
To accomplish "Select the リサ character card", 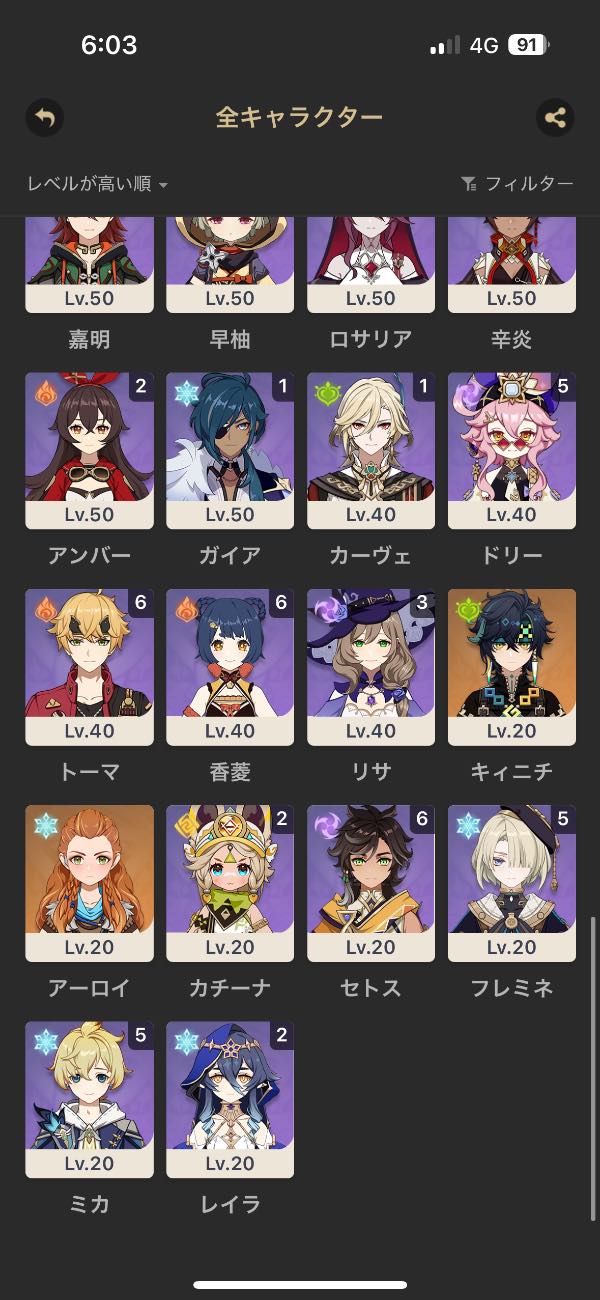I will (371, 666).
